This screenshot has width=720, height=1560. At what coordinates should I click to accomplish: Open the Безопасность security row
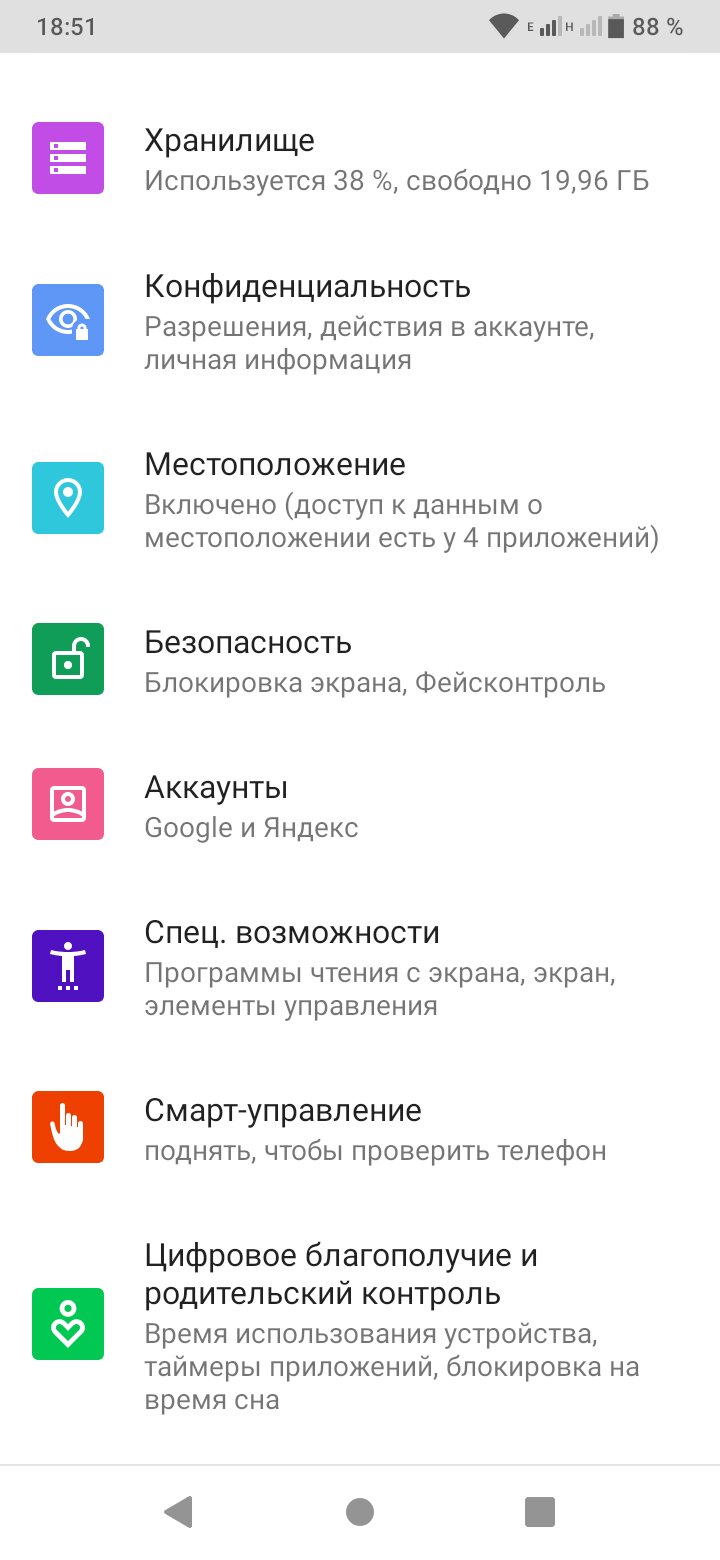point(360,659)
